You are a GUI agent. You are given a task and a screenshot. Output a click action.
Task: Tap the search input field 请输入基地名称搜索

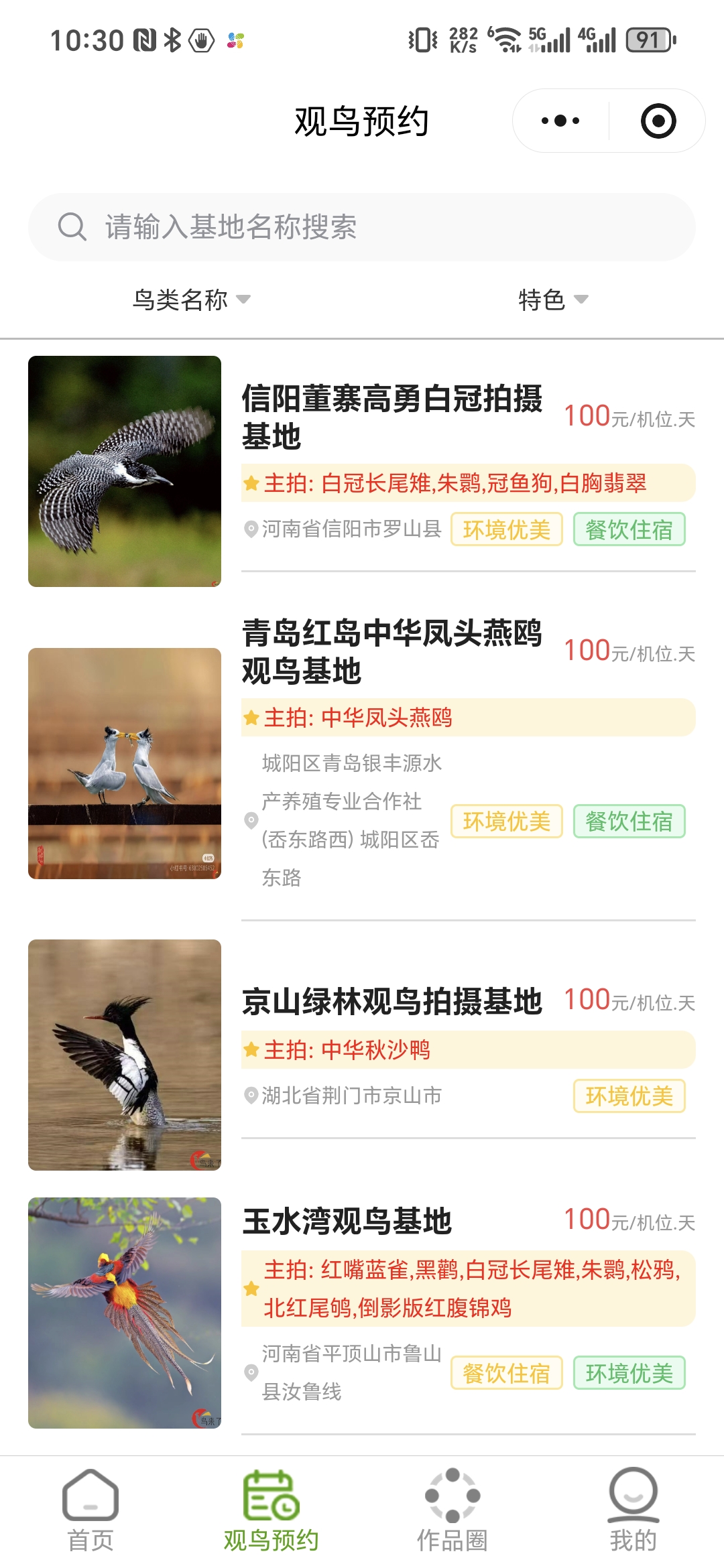[x=268, y=227]
